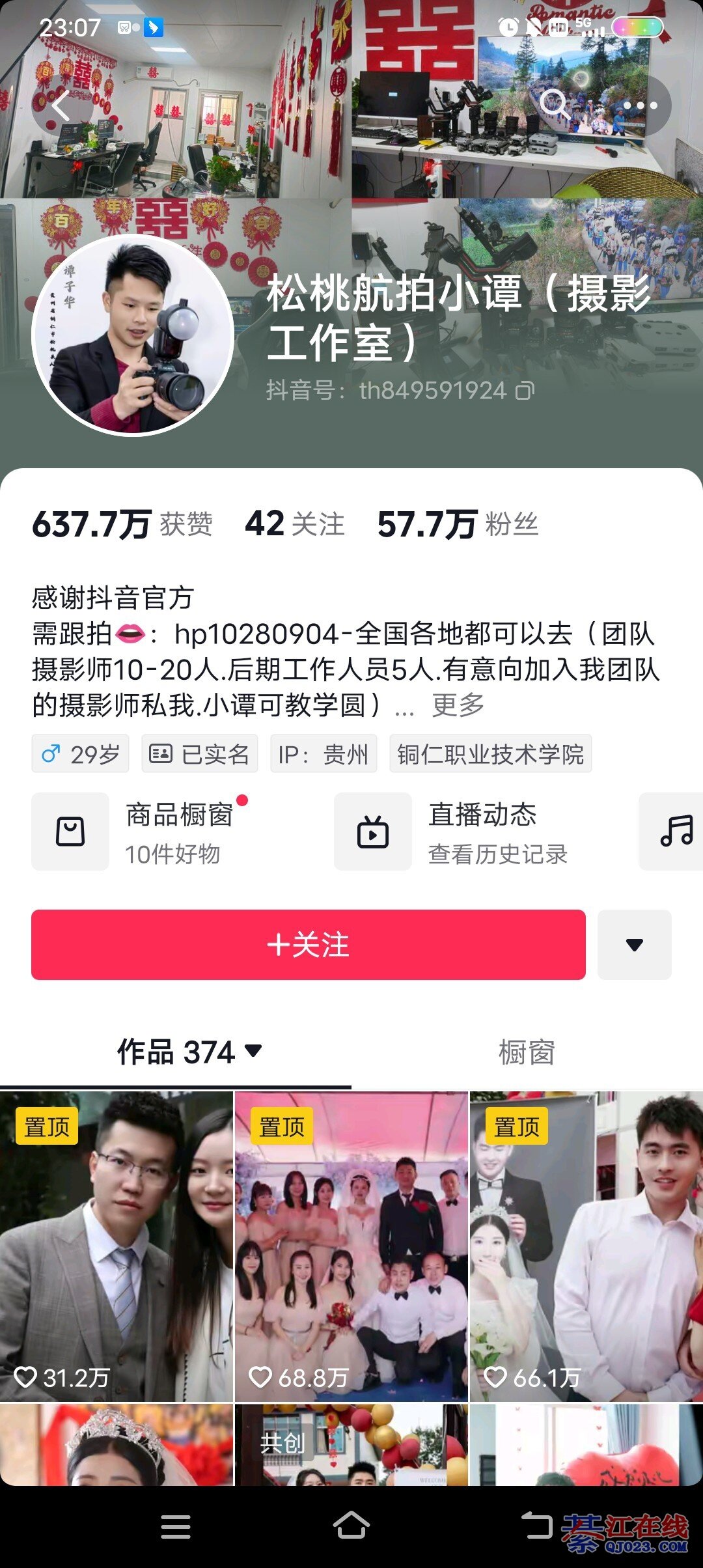
Task: Follow this account with +关注
Action: tap(308, 944)
